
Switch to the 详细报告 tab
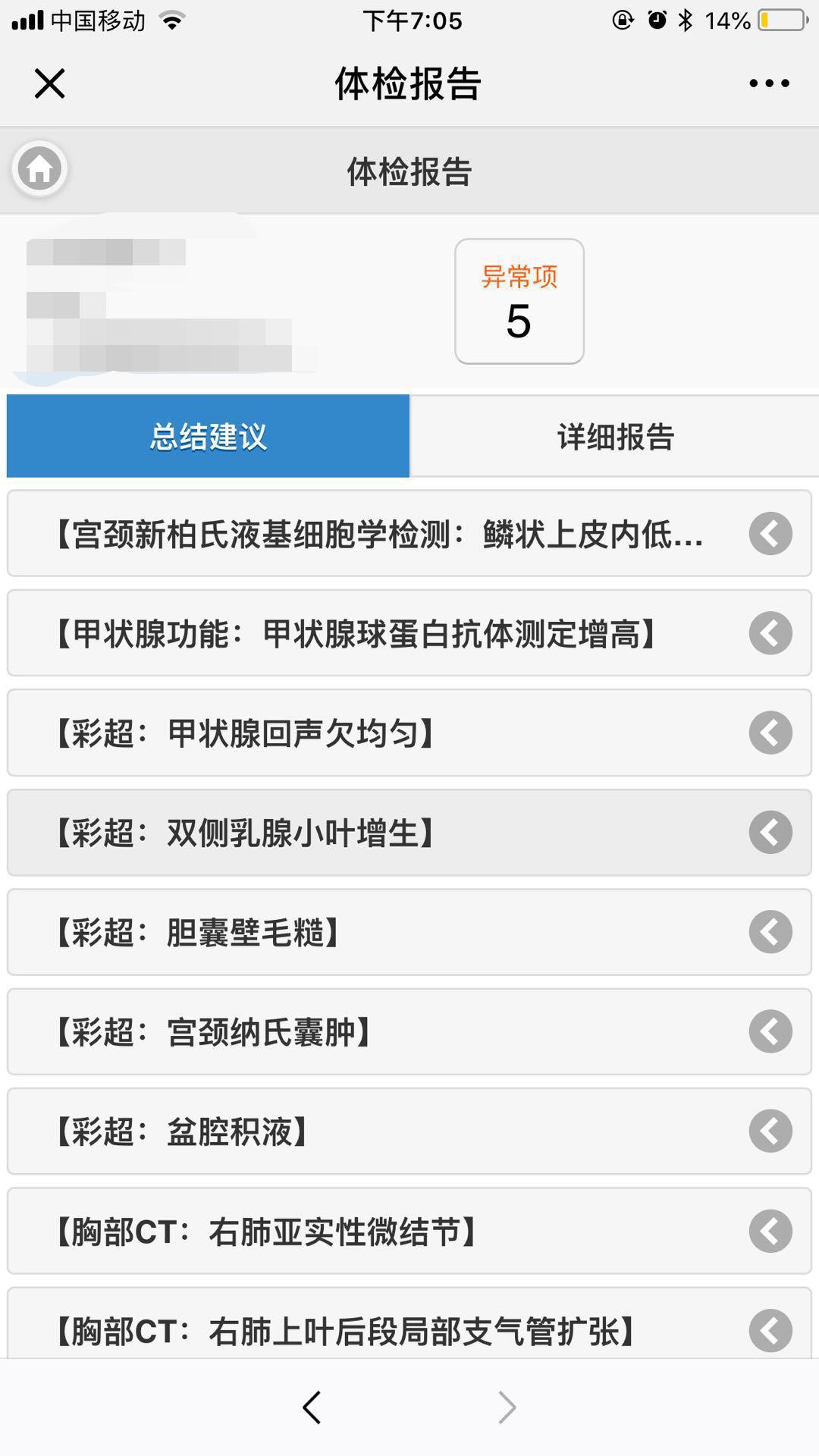[614, 436]
